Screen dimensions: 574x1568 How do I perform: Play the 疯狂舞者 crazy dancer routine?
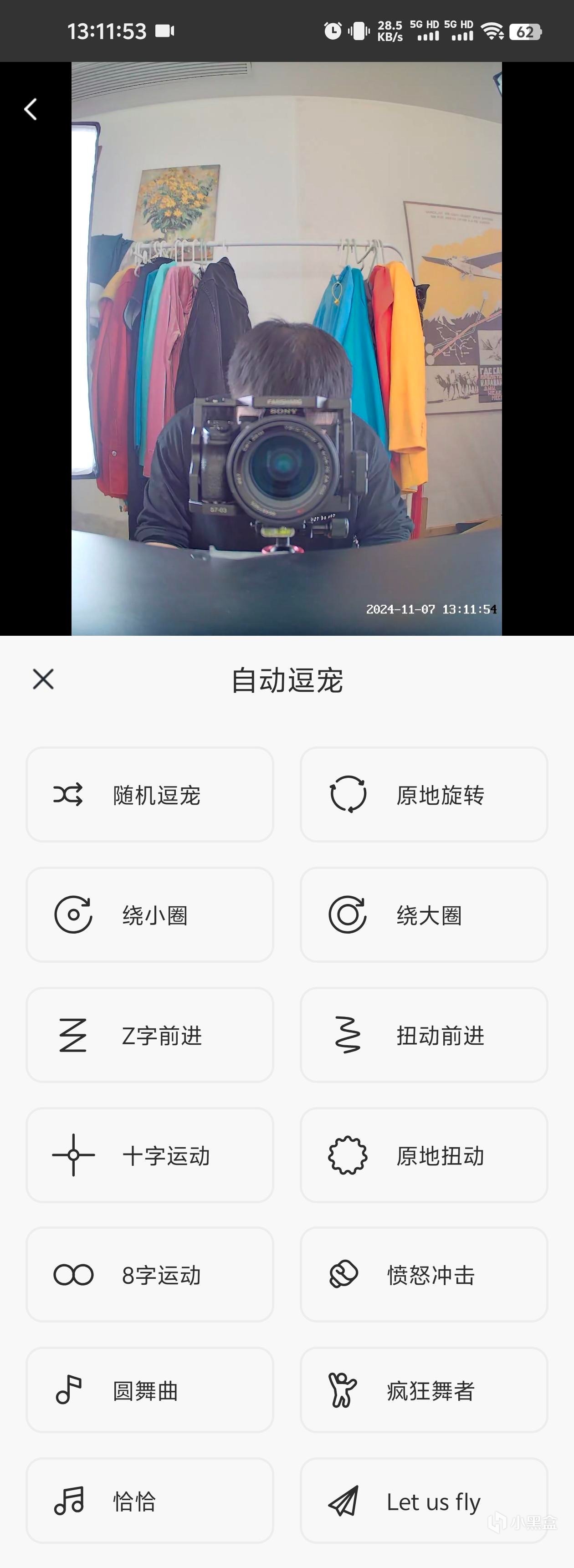[424, 1390]
